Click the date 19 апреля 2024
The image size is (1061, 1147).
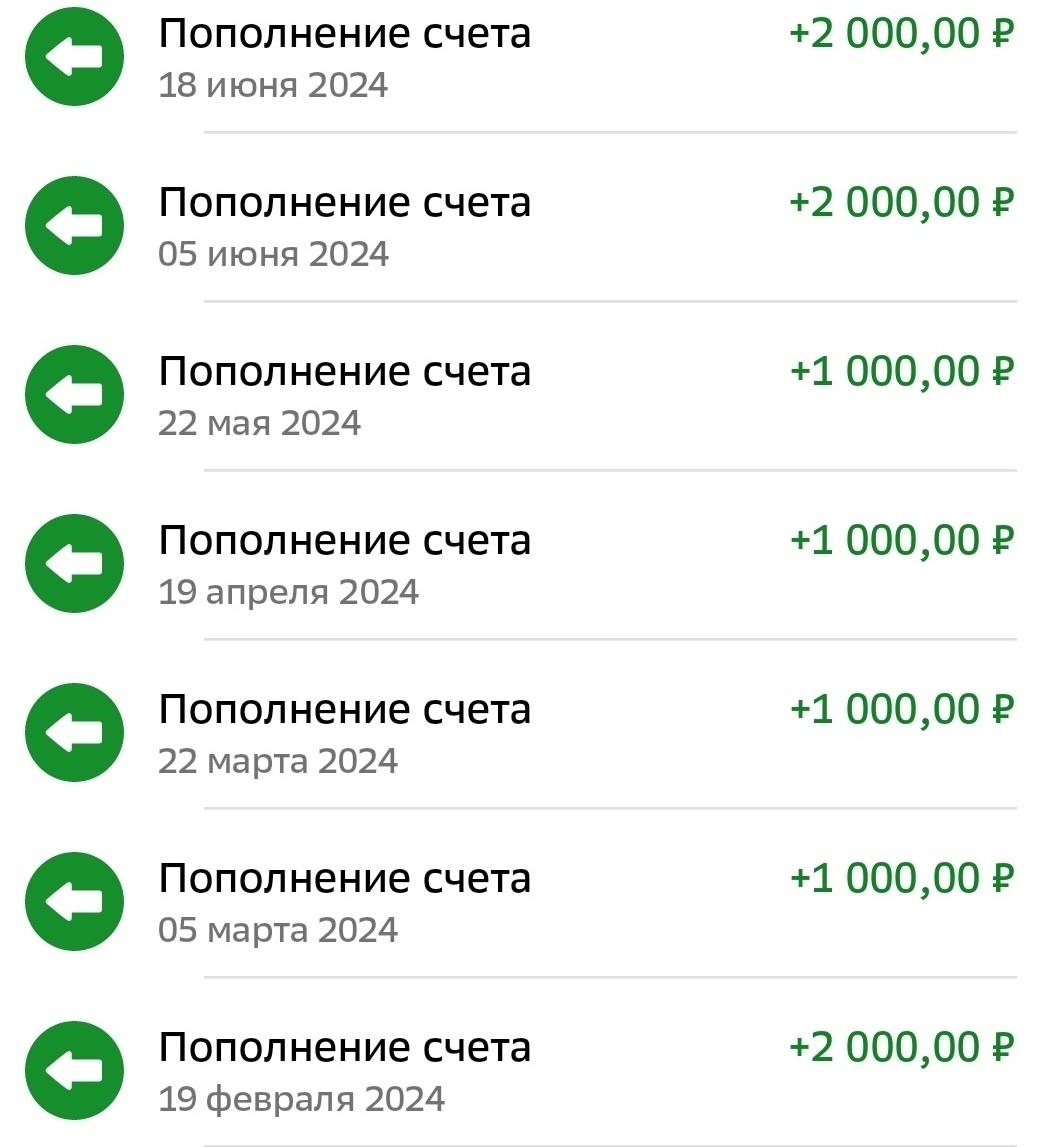pos(290,592)
